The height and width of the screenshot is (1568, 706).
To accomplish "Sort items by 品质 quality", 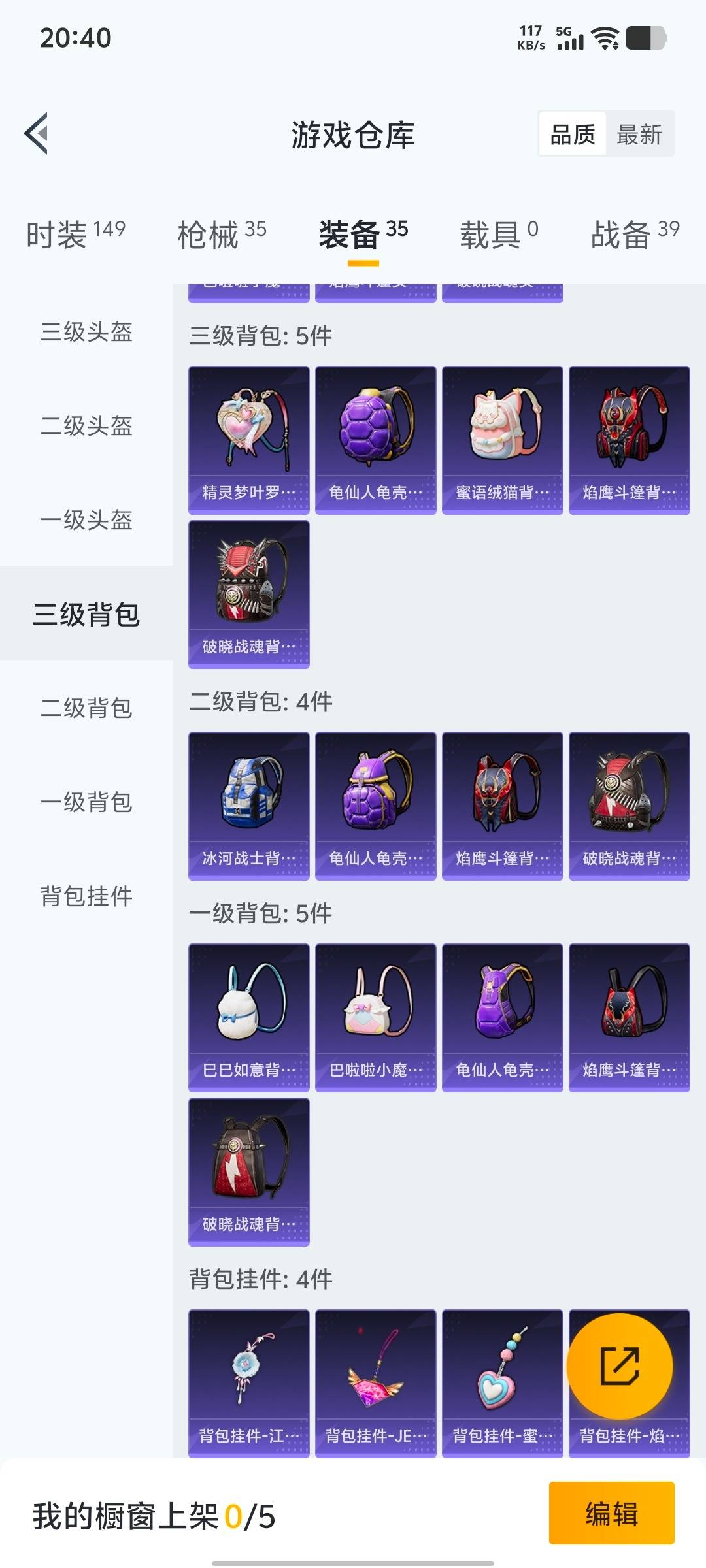I will 571,134.
